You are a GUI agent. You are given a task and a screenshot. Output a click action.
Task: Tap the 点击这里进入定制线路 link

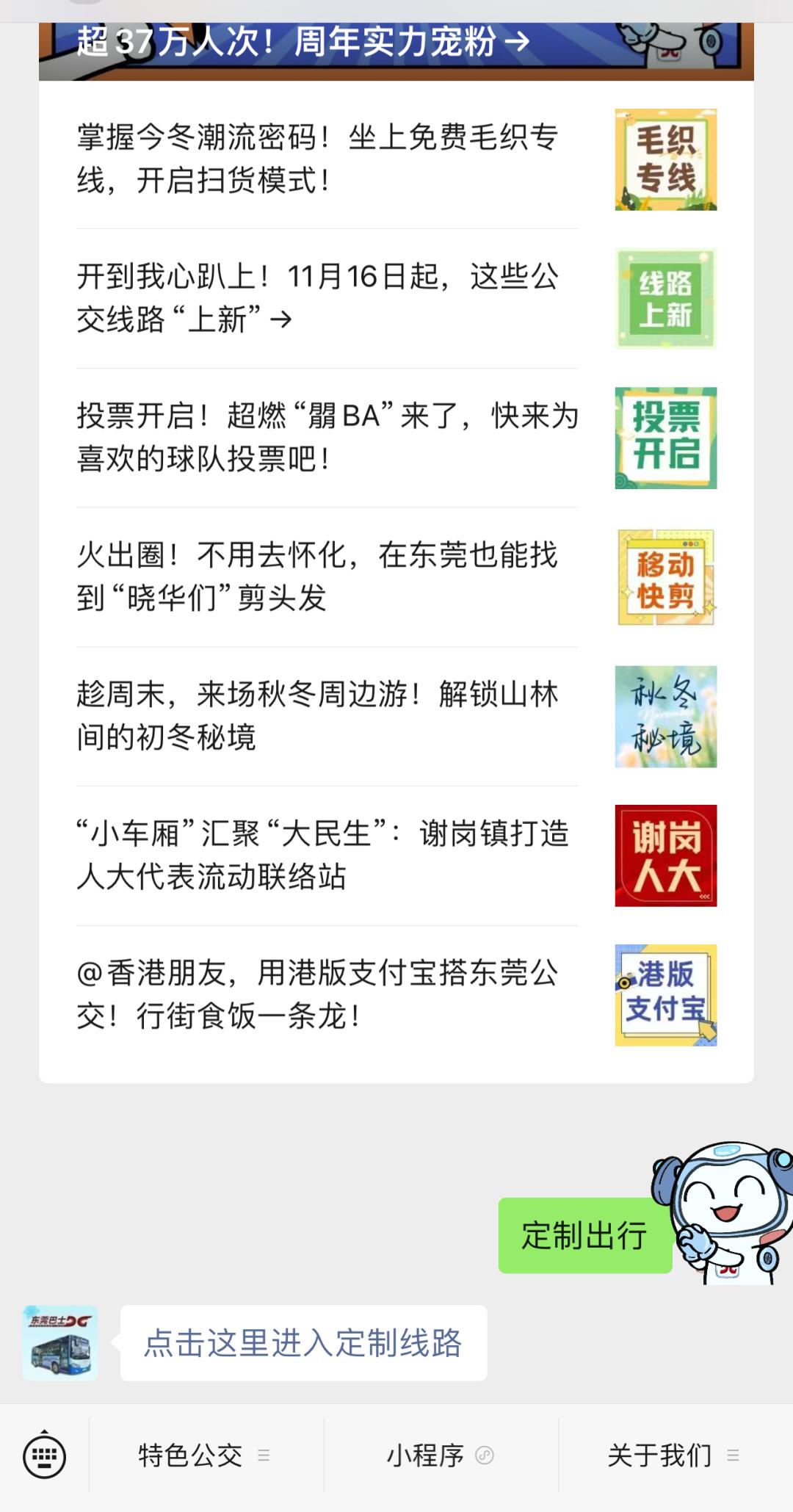tap(303, 1343)
